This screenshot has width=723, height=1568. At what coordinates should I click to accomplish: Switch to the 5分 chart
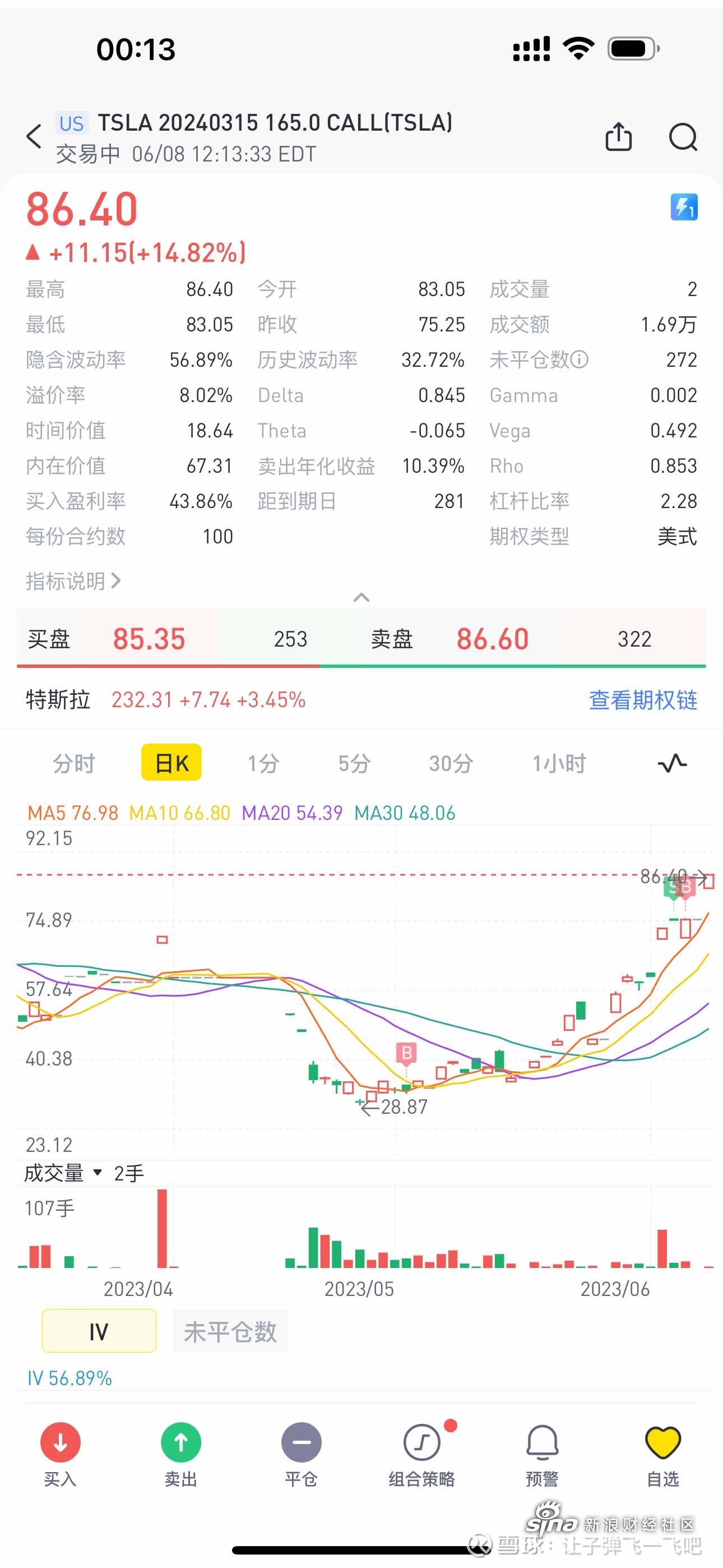pos(354,763)
